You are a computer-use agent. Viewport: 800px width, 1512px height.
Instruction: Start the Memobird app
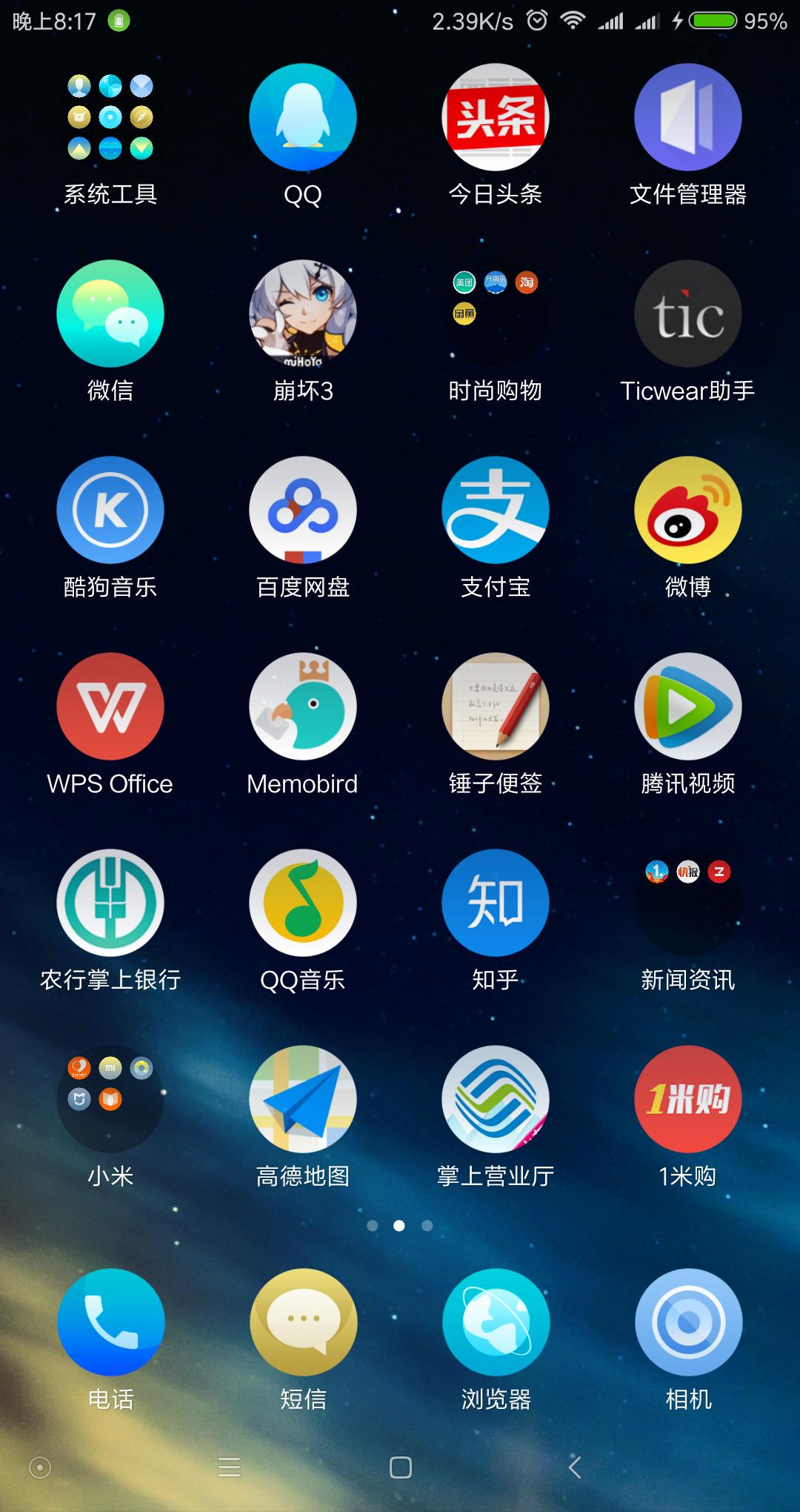coord(303,706)
